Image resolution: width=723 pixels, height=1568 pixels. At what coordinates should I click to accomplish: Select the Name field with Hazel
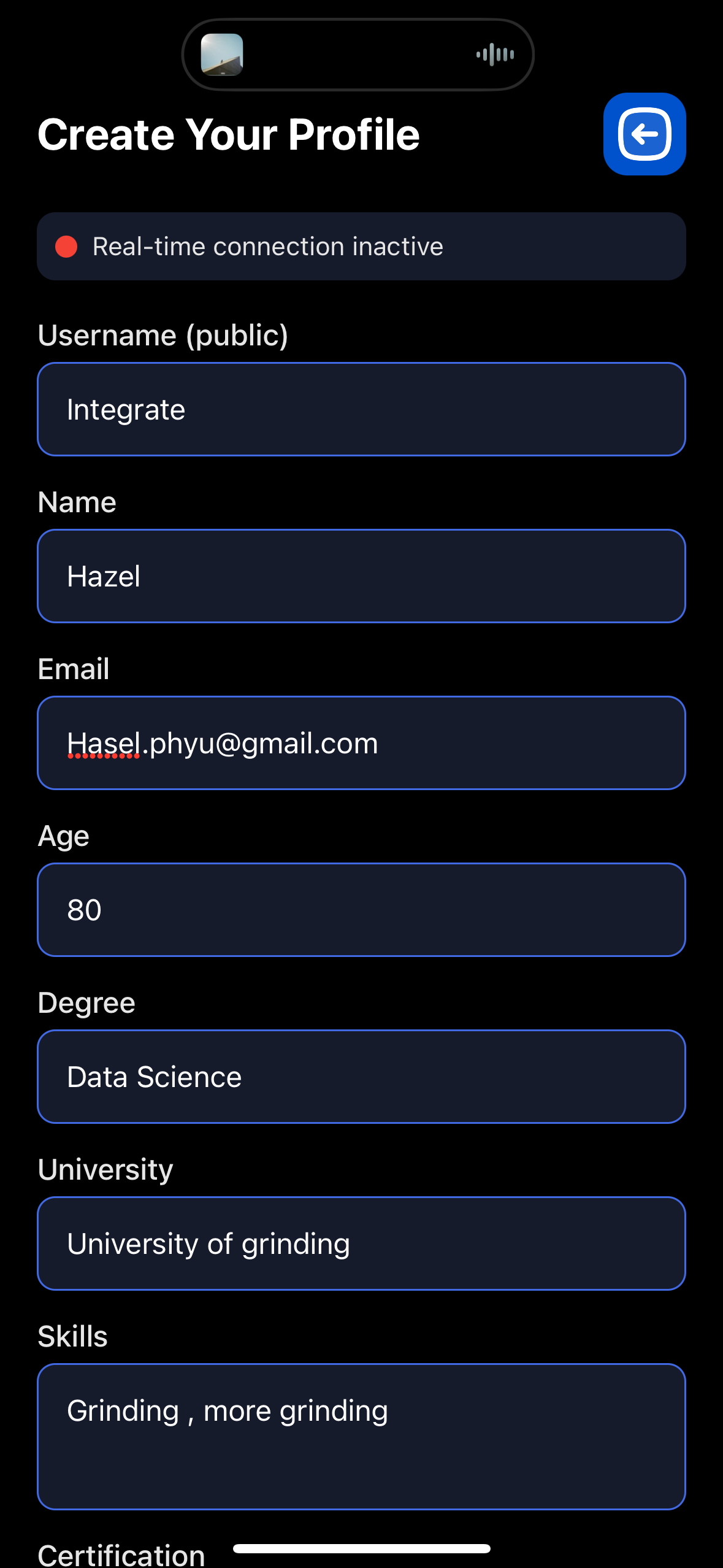[x=361, y=576]
